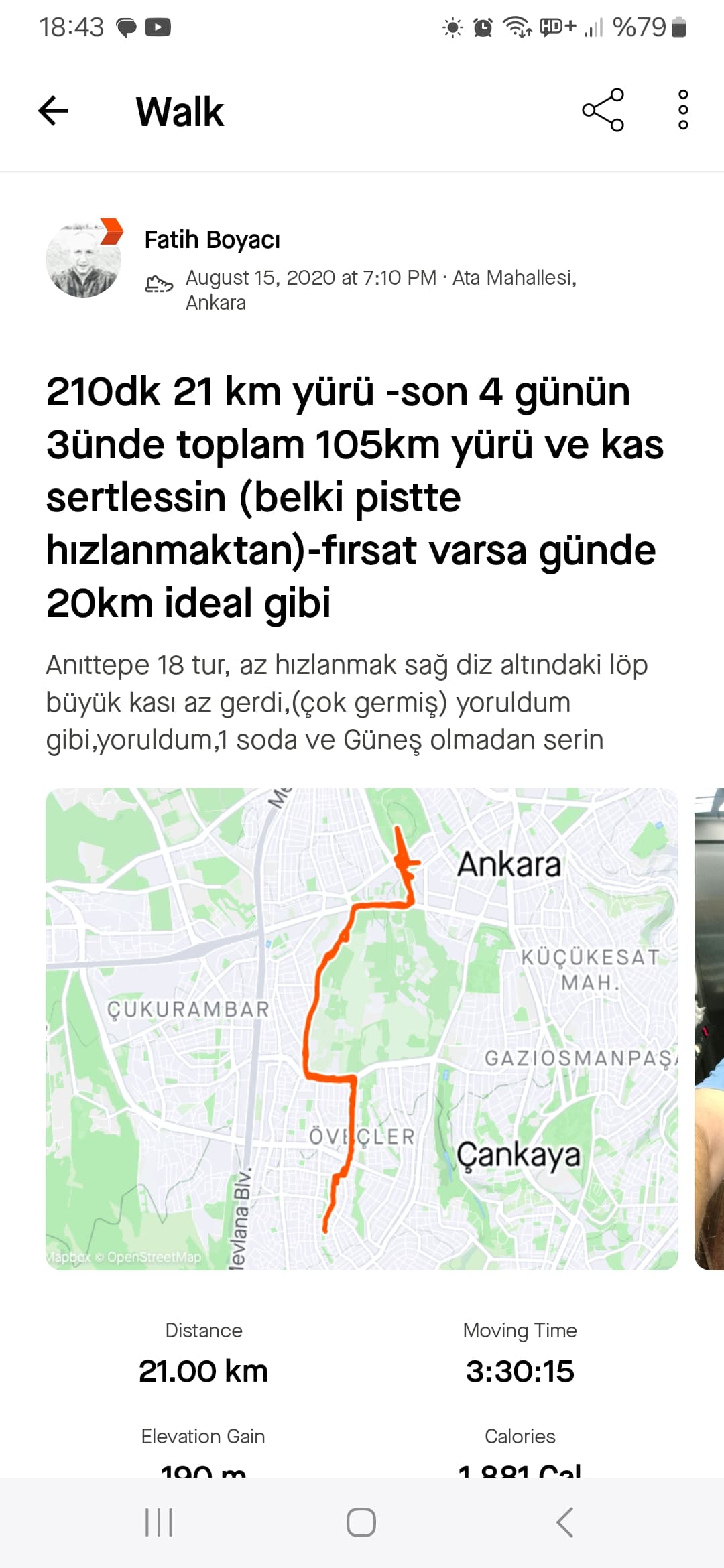Screen dimensions: 724x1568
Task: View the photo next to the map
Action: coord(709,1029)
